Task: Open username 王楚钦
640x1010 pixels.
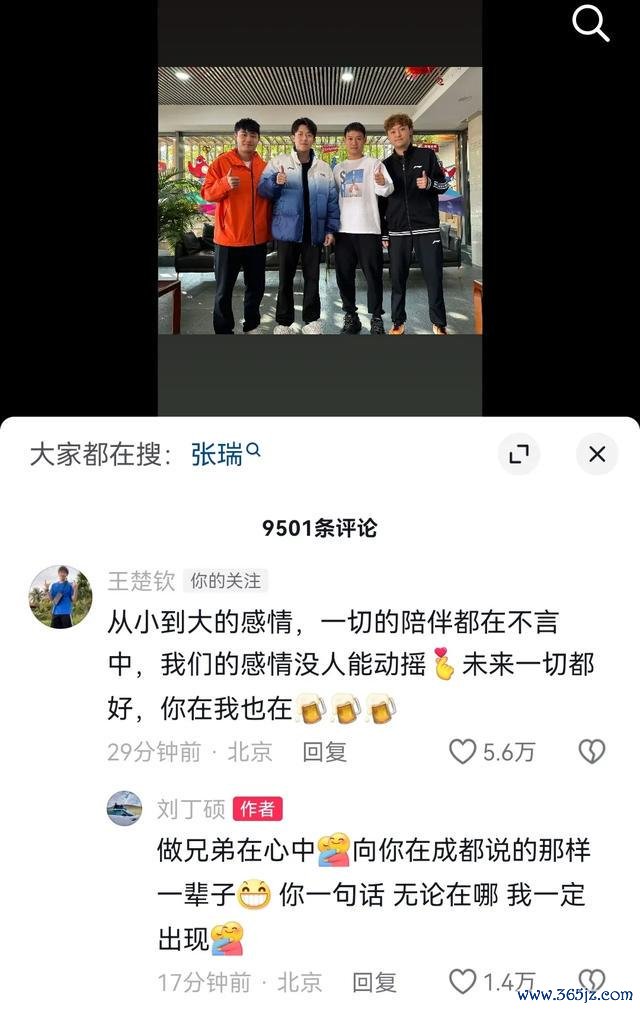Action: point(141,581)
